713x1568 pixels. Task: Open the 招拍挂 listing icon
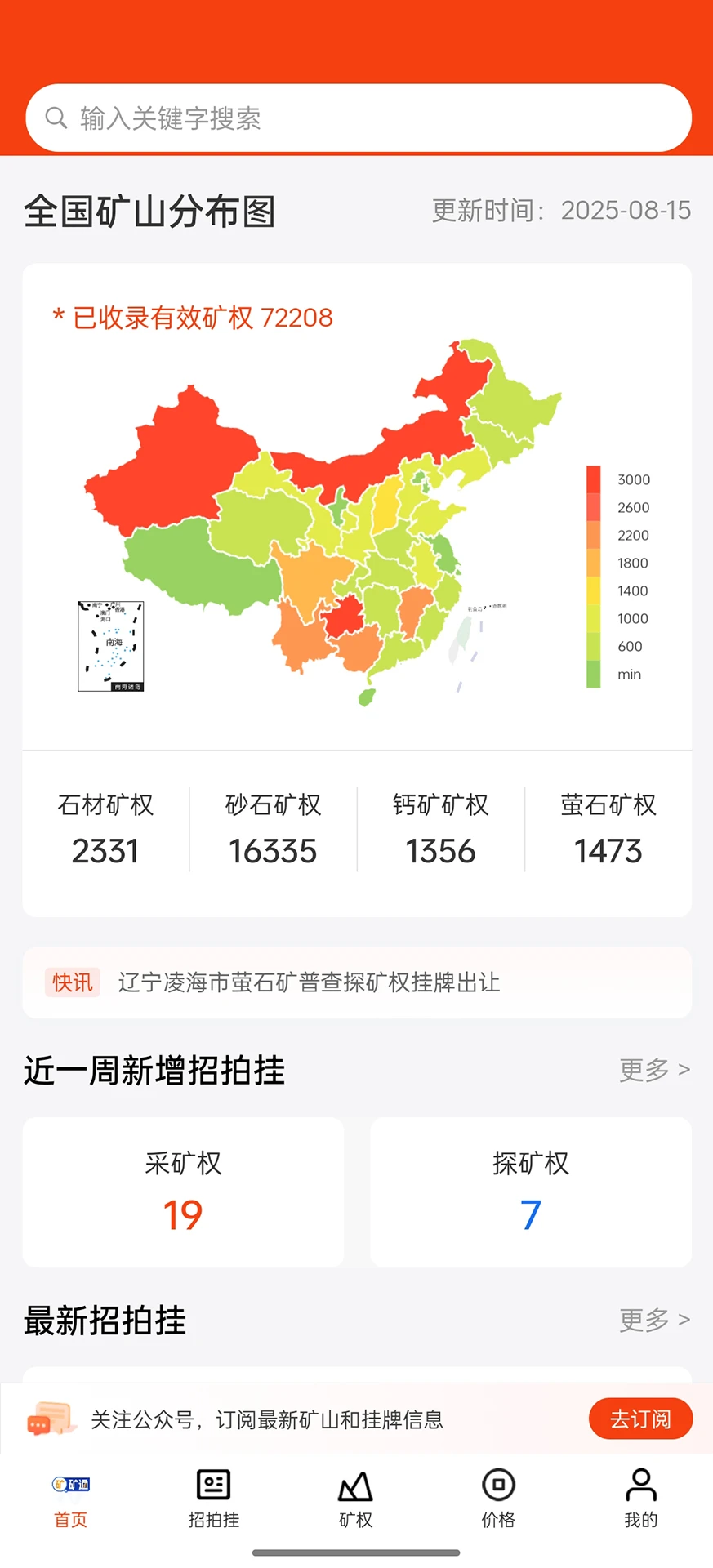pyautogui.click(x=213, y=1485)
